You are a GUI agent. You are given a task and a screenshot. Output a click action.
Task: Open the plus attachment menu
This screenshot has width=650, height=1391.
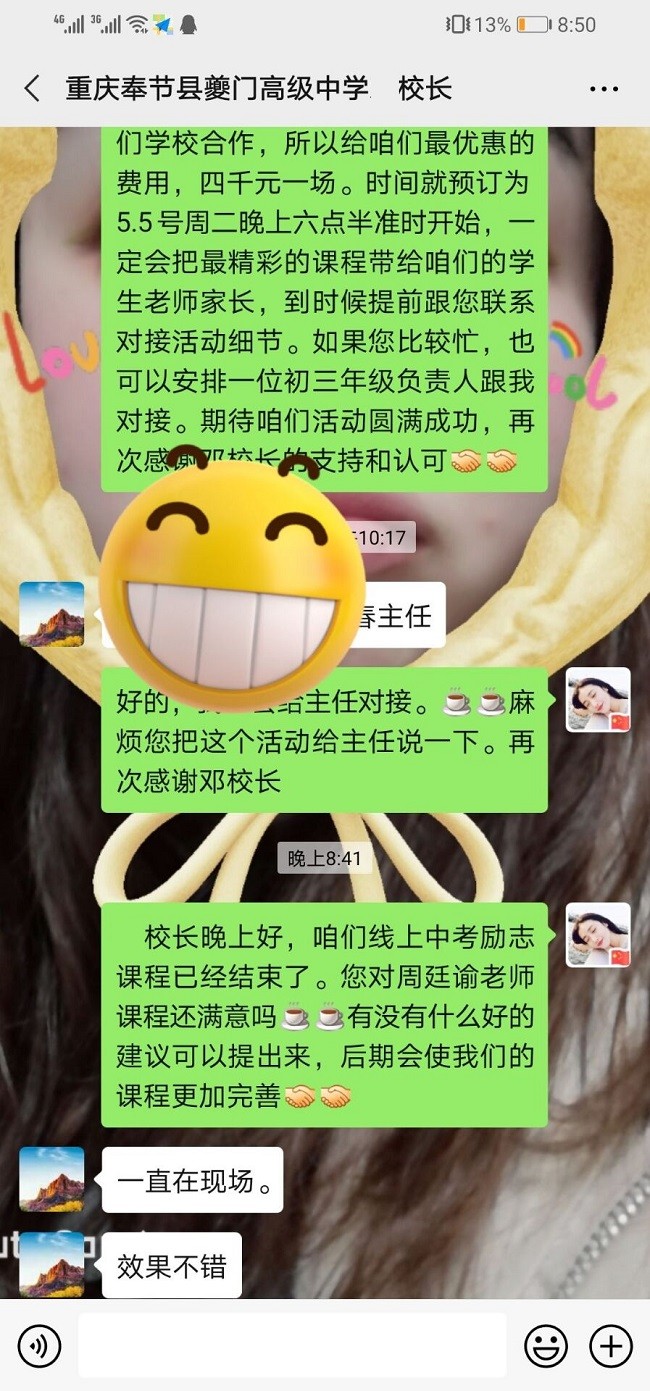[x=610, y=1346]
